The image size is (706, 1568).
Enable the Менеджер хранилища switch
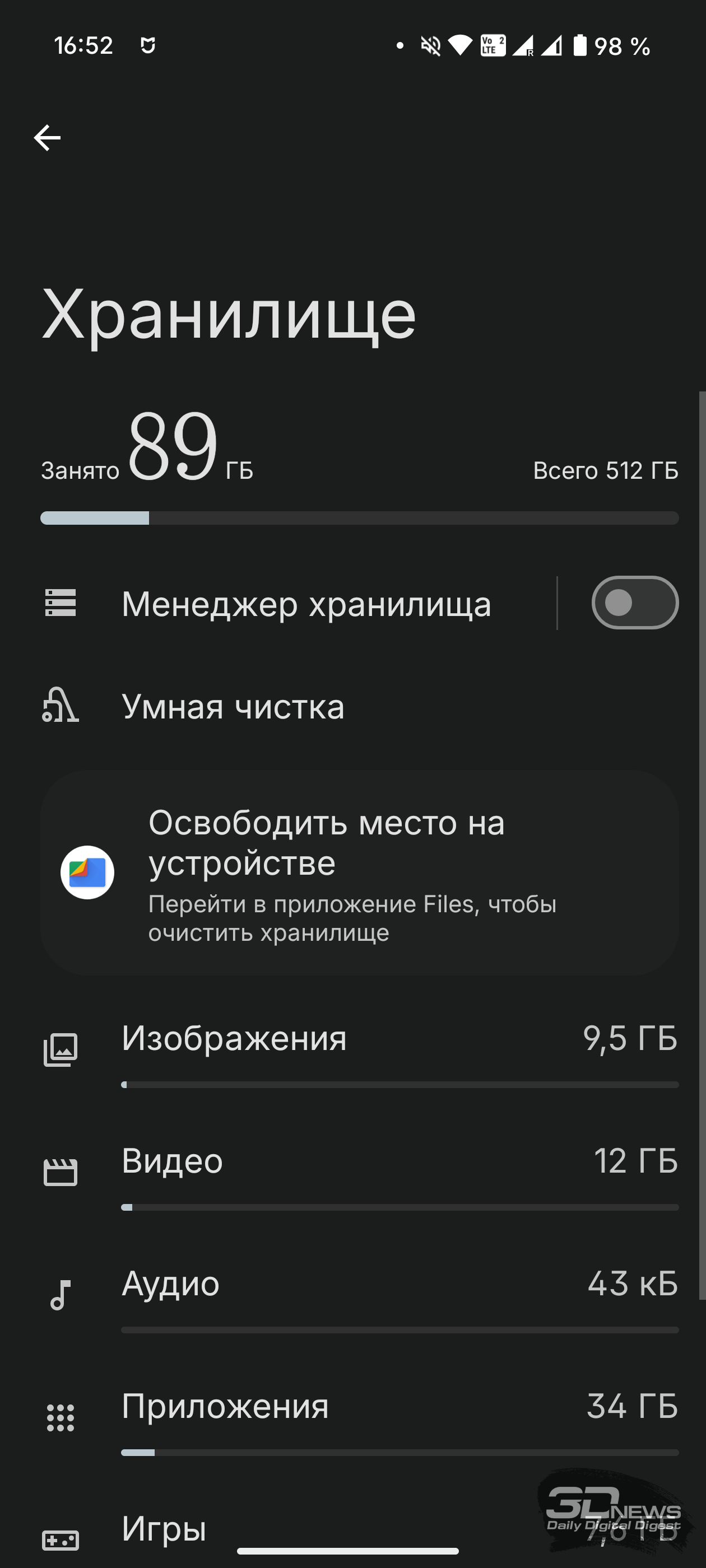635,603
